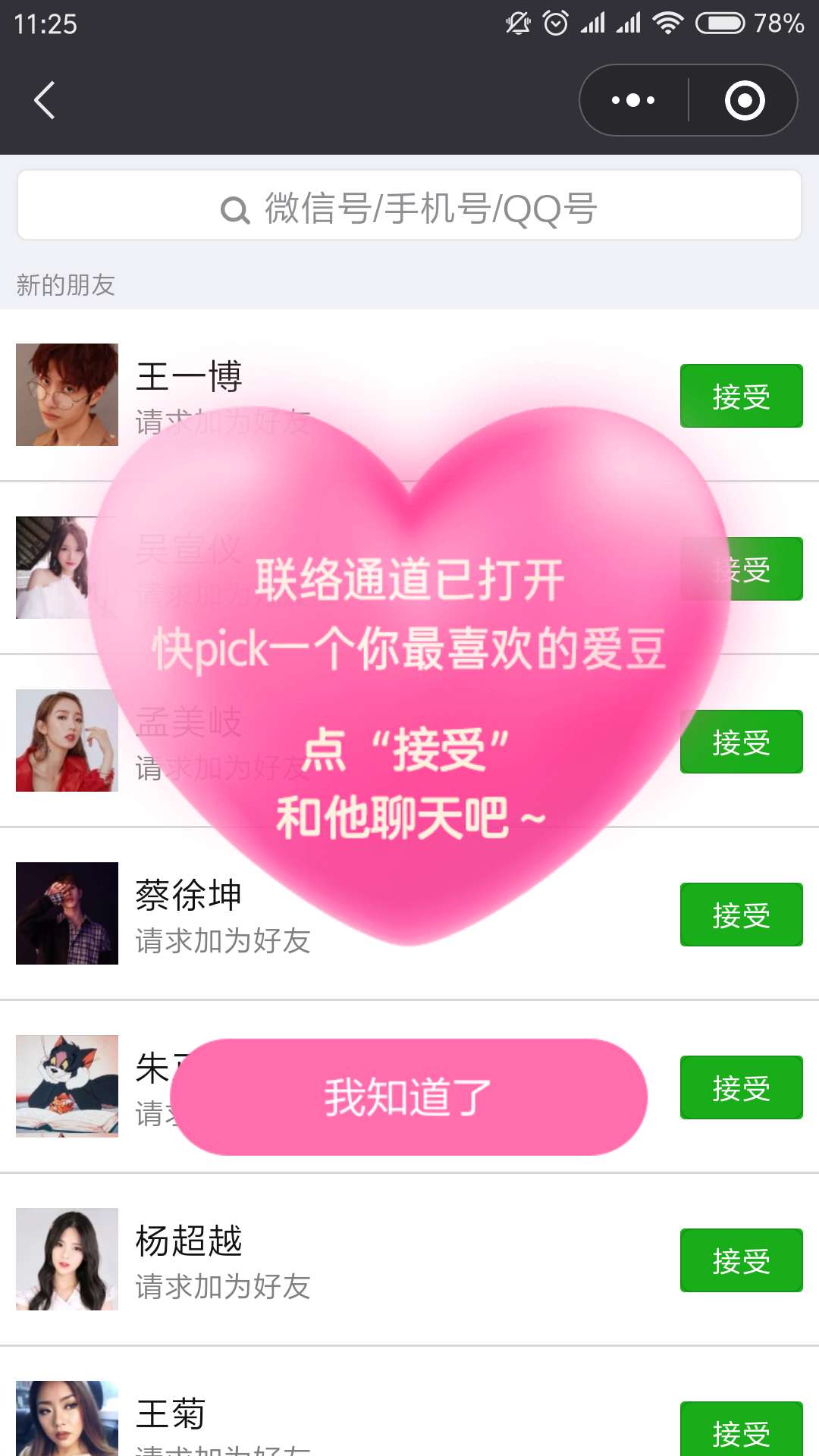819x1456 pixels.
Task: Tap the back arrow
Action: click(x=45, y=100)
